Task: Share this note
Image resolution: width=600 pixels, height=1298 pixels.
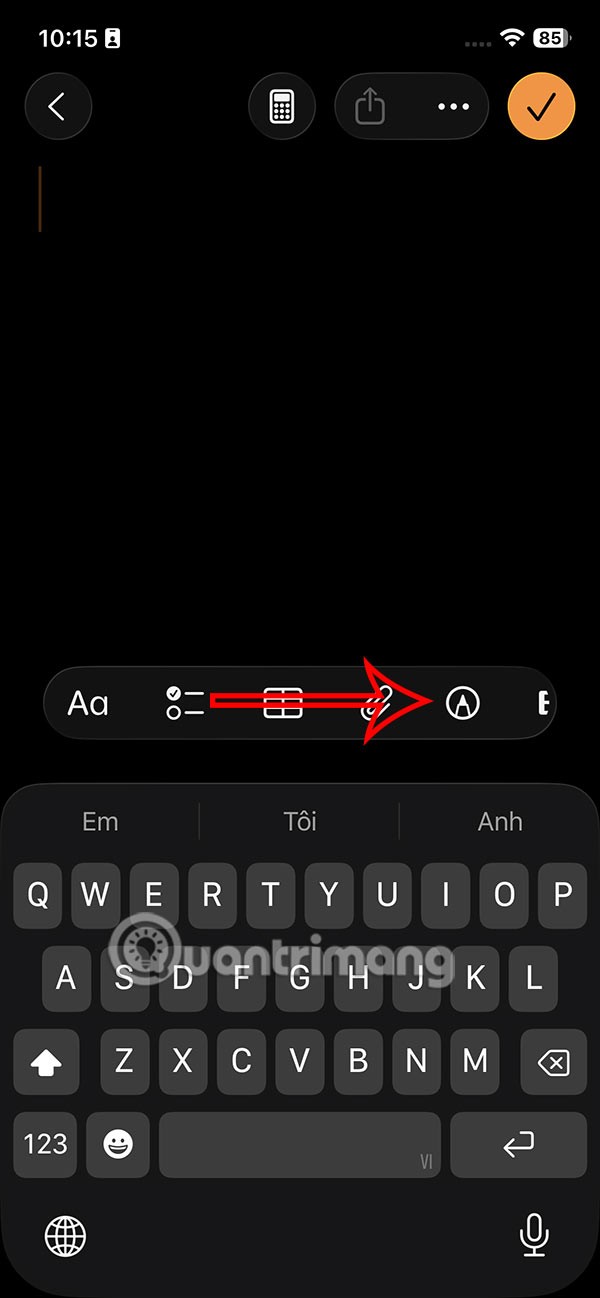Action: (x=370, y=107)
